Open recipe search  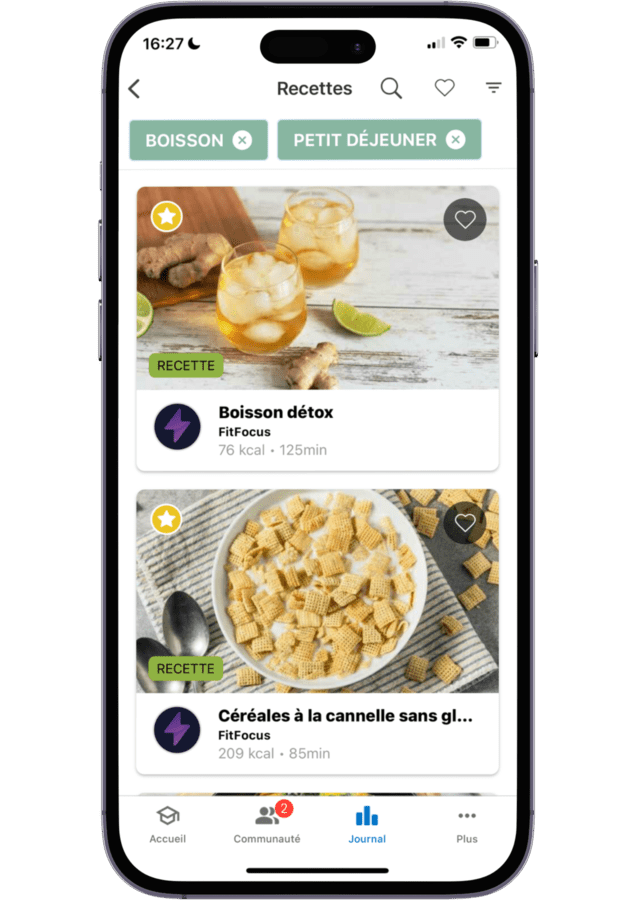click(391, 89)
